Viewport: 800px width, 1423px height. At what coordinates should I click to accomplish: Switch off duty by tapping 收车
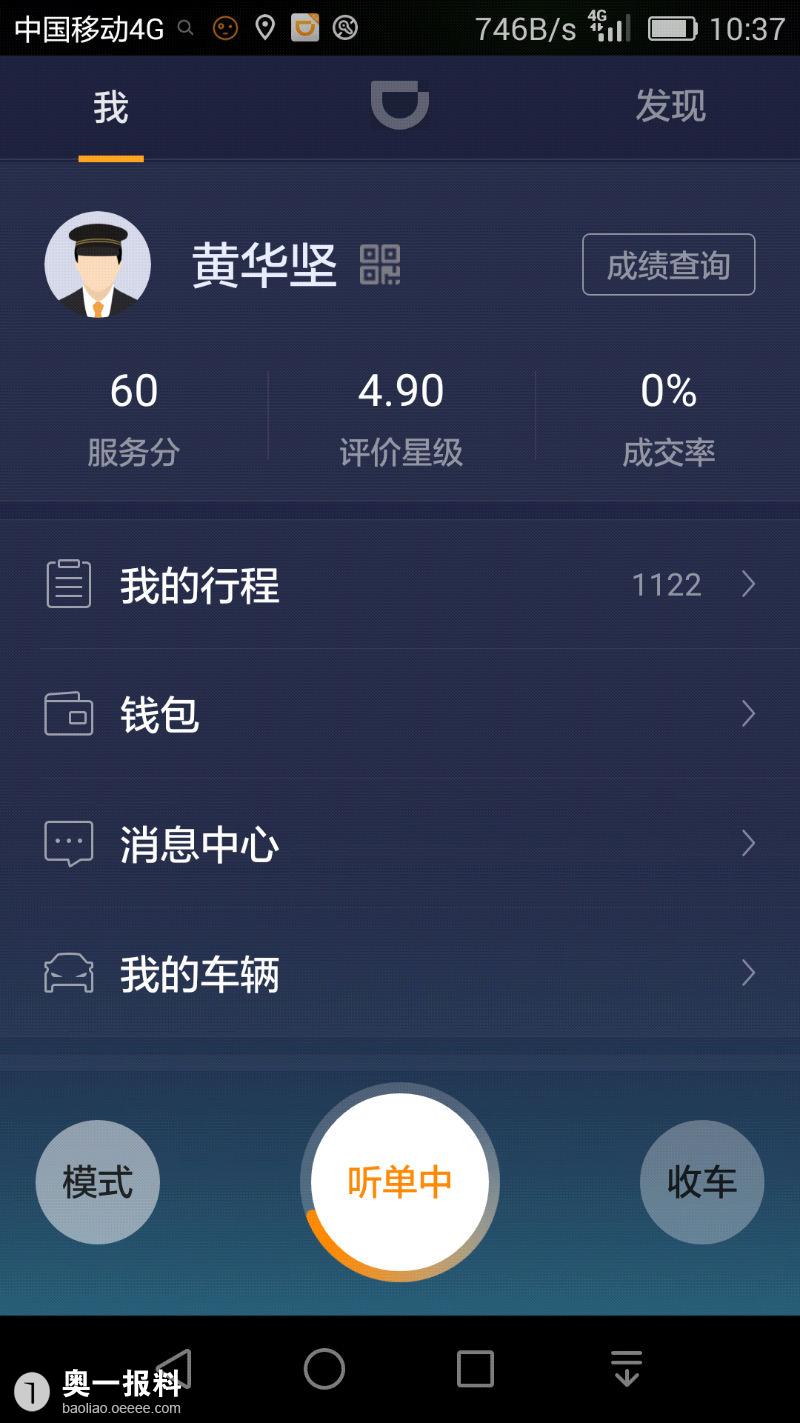(701, 1182)
